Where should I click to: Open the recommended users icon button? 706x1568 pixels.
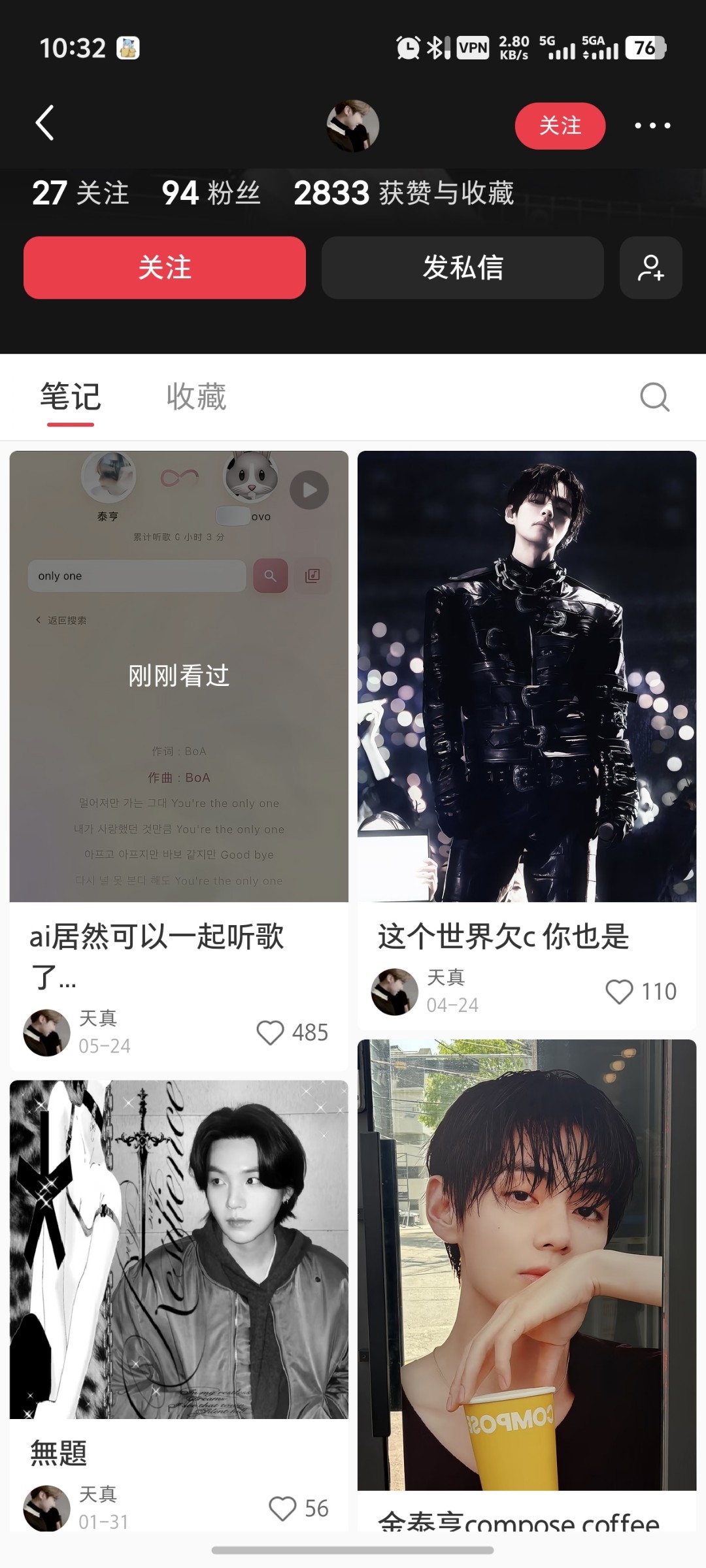[651, 268]
